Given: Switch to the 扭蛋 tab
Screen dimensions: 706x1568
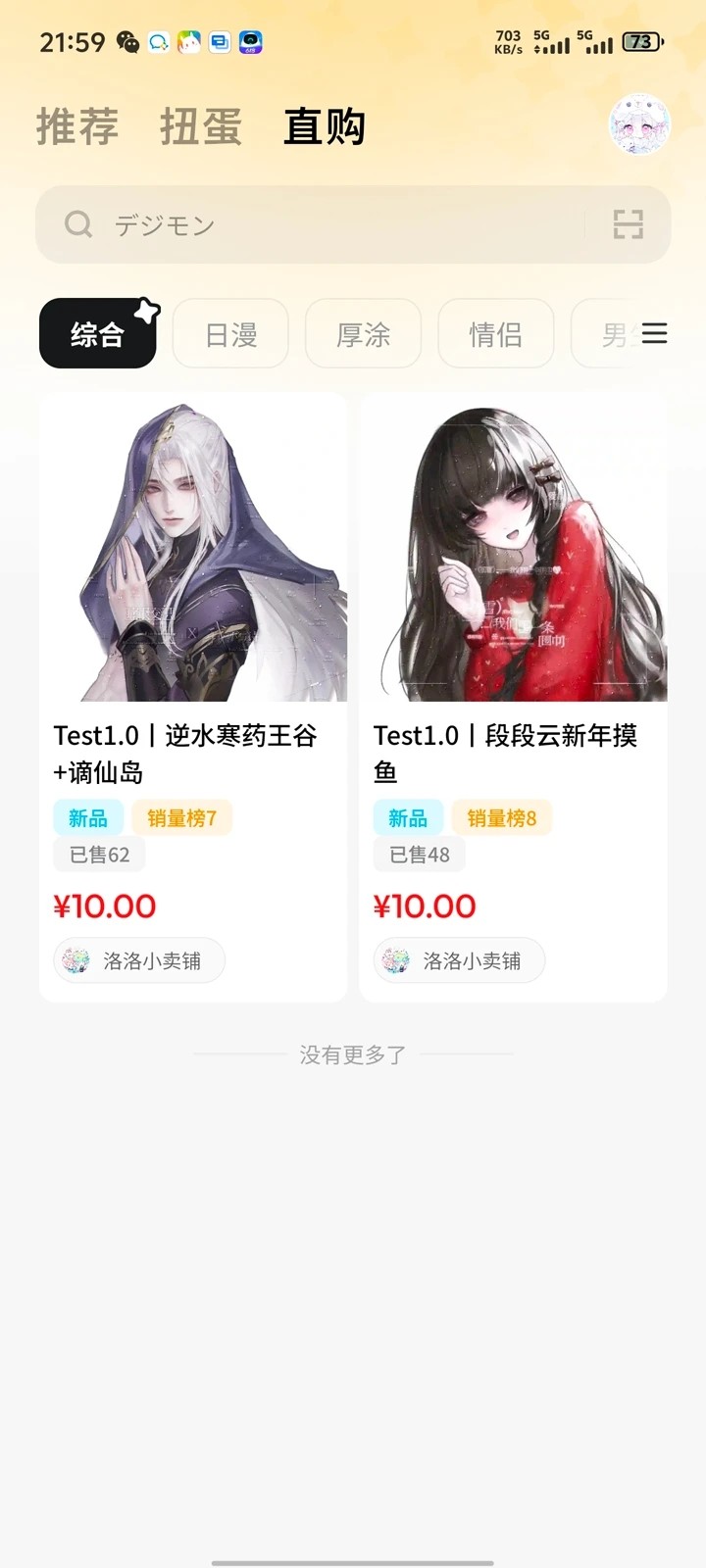Looking at the screenshot, I should pos(200,125).
